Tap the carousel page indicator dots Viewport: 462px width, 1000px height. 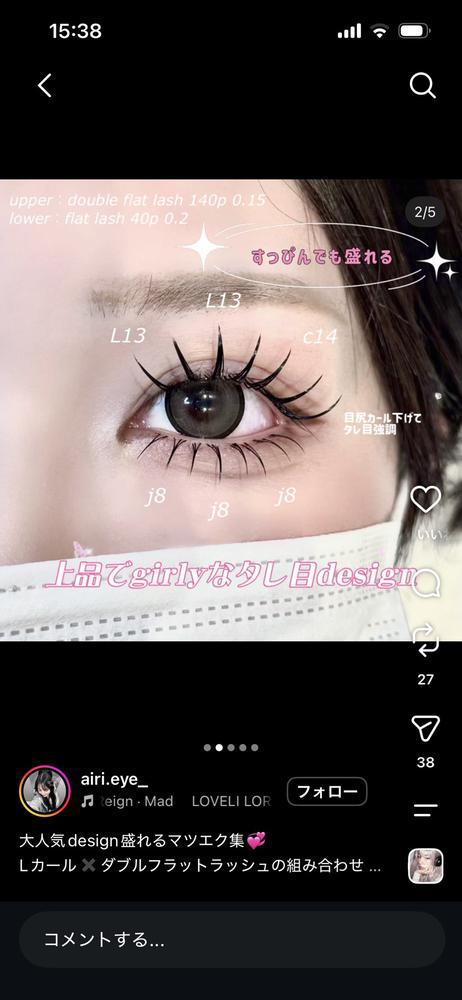(x=231, y=747)
